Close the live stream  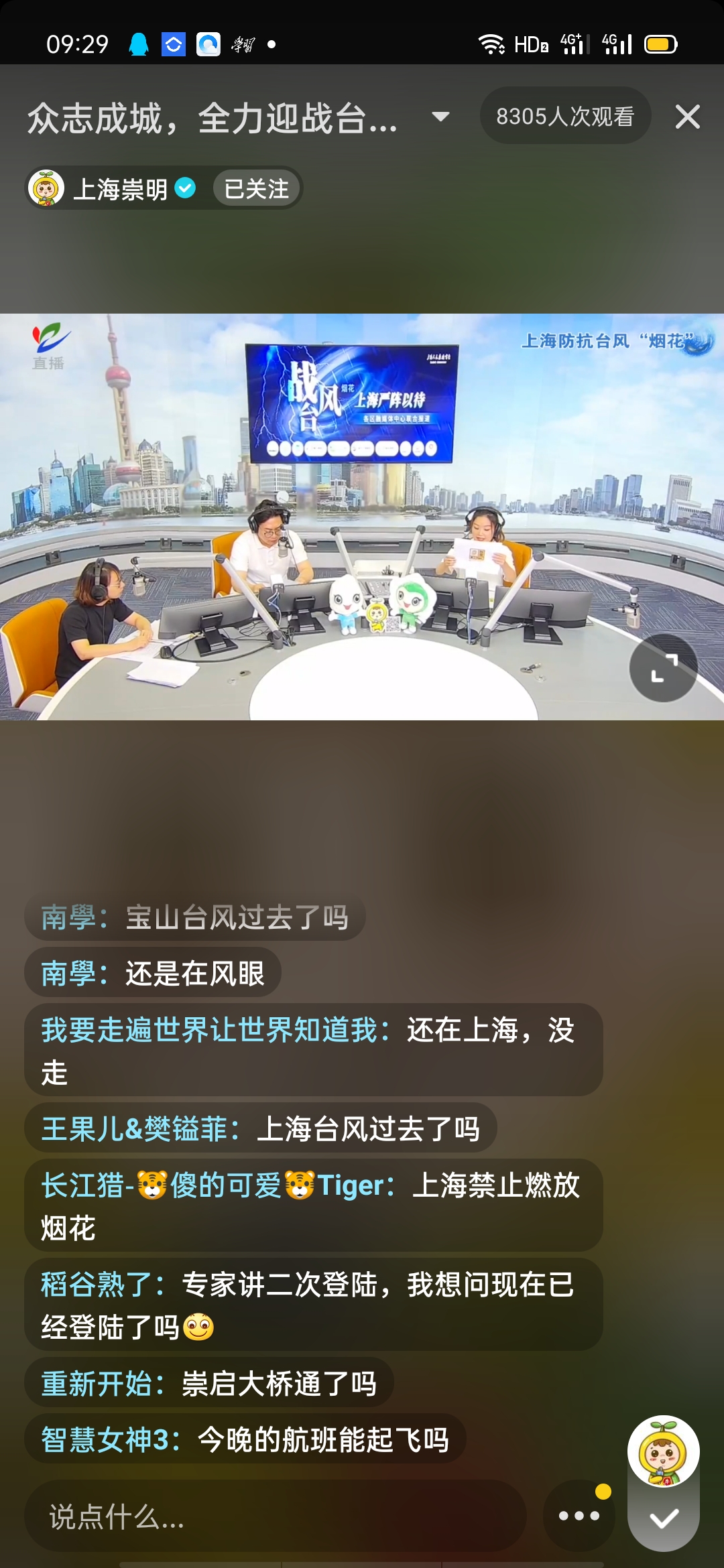click(687, 117)
